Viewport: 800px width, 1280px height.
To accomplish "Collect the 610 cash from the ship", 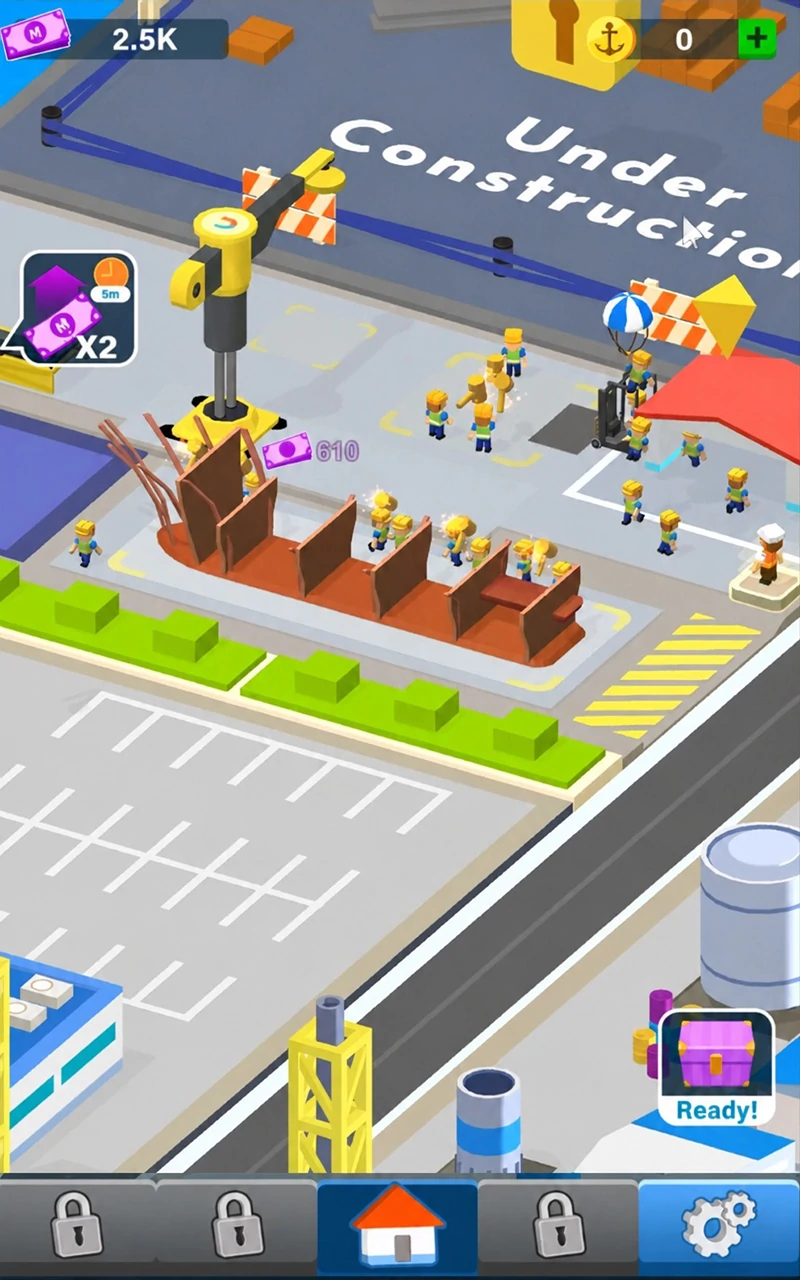I will (x=310, y=451).
